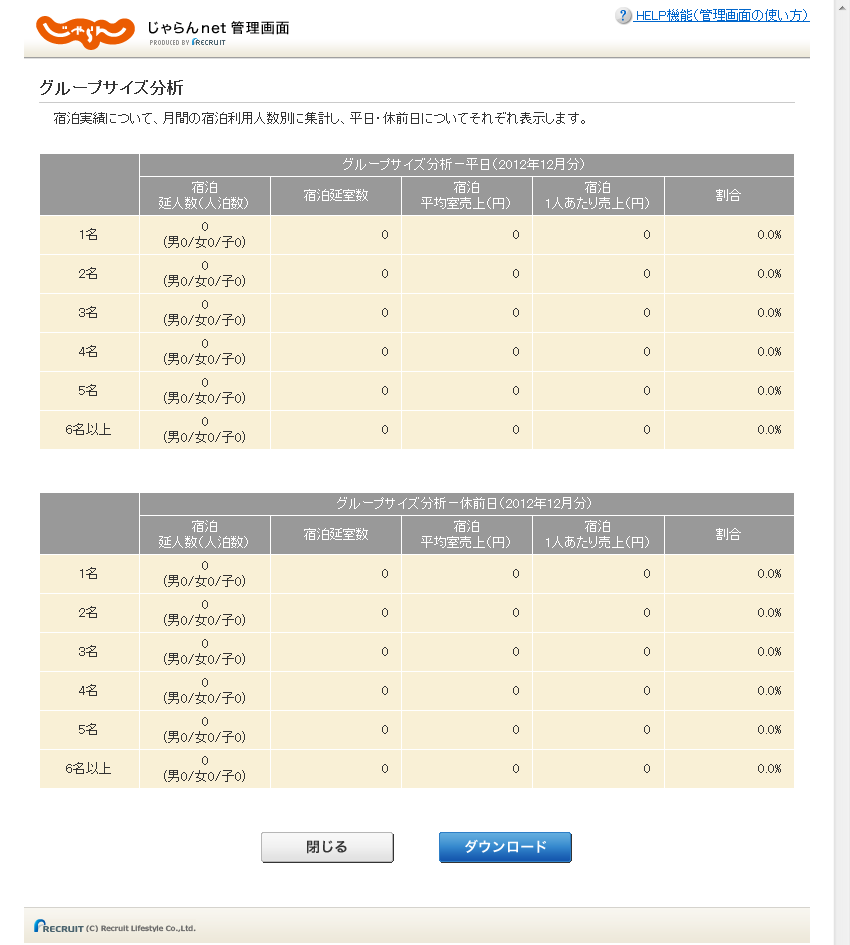Download the analysis via the ダウンロード button
Screen dimensions: 850x945
point(505,847)
